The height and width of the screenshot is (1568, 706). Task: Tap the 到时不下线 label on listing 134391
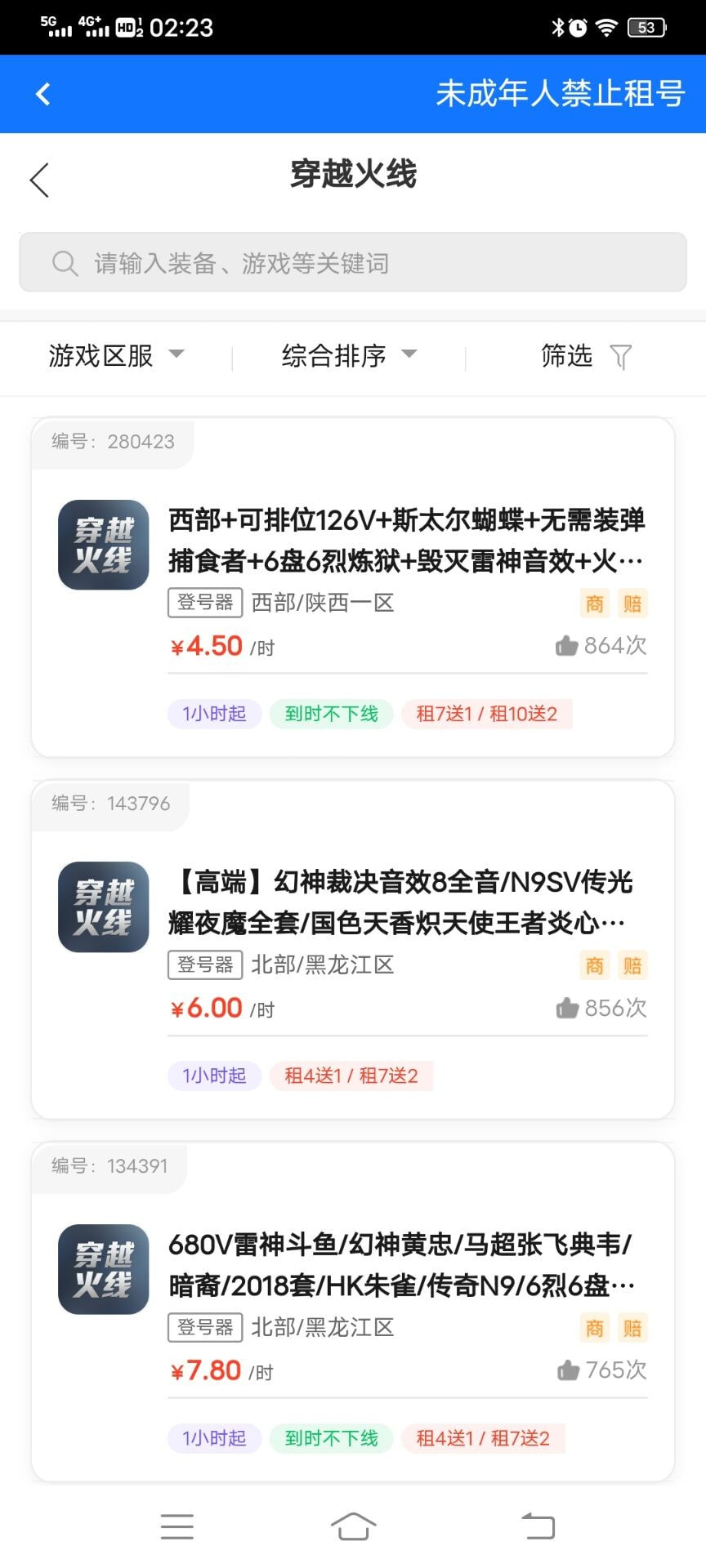(x=331, y=1438)
